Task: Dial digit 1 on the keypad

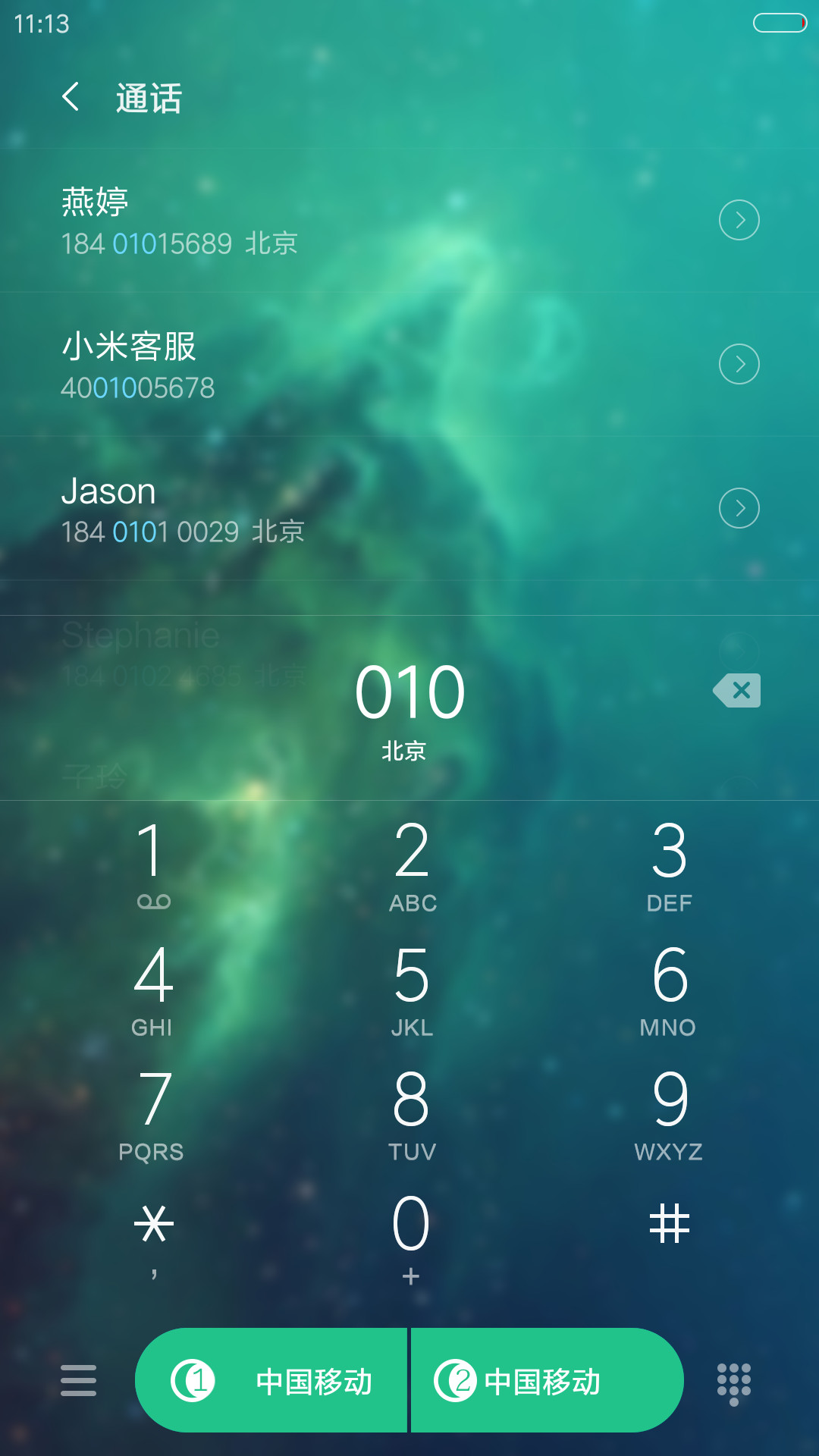Action: [x=152, y=865]
